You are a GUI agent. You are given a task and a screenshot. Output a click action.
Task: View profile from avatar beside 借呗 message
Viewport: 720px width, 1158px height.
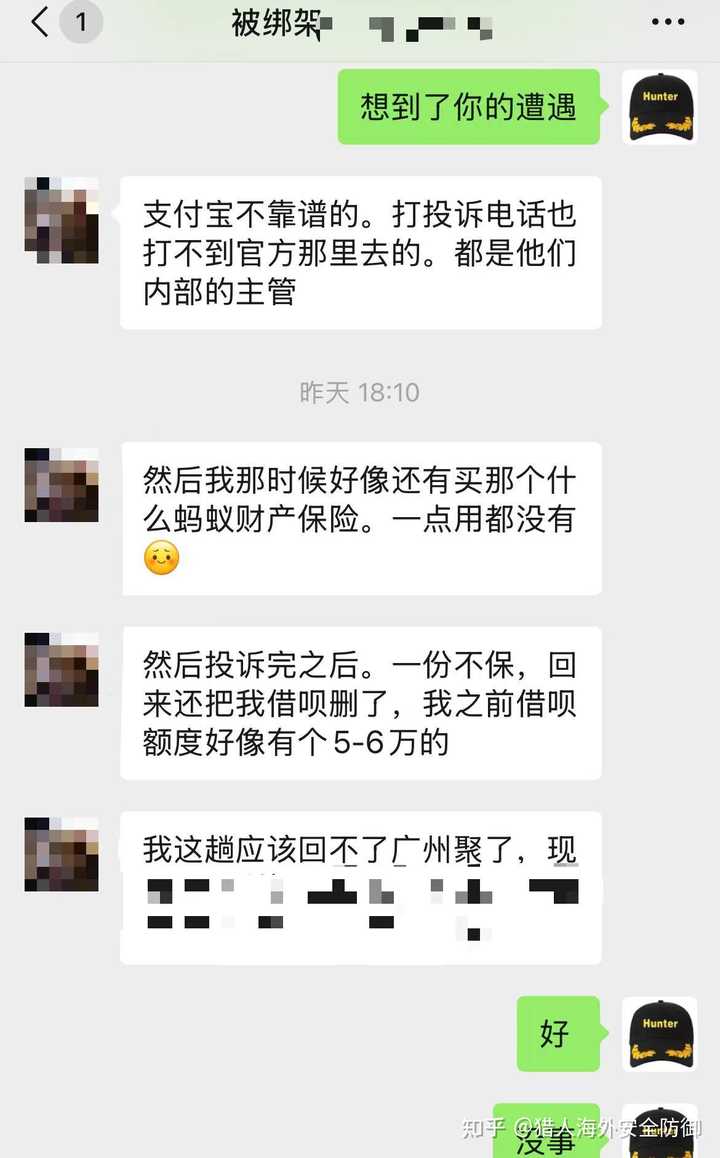pyautogui.click(x=61, y=669)
